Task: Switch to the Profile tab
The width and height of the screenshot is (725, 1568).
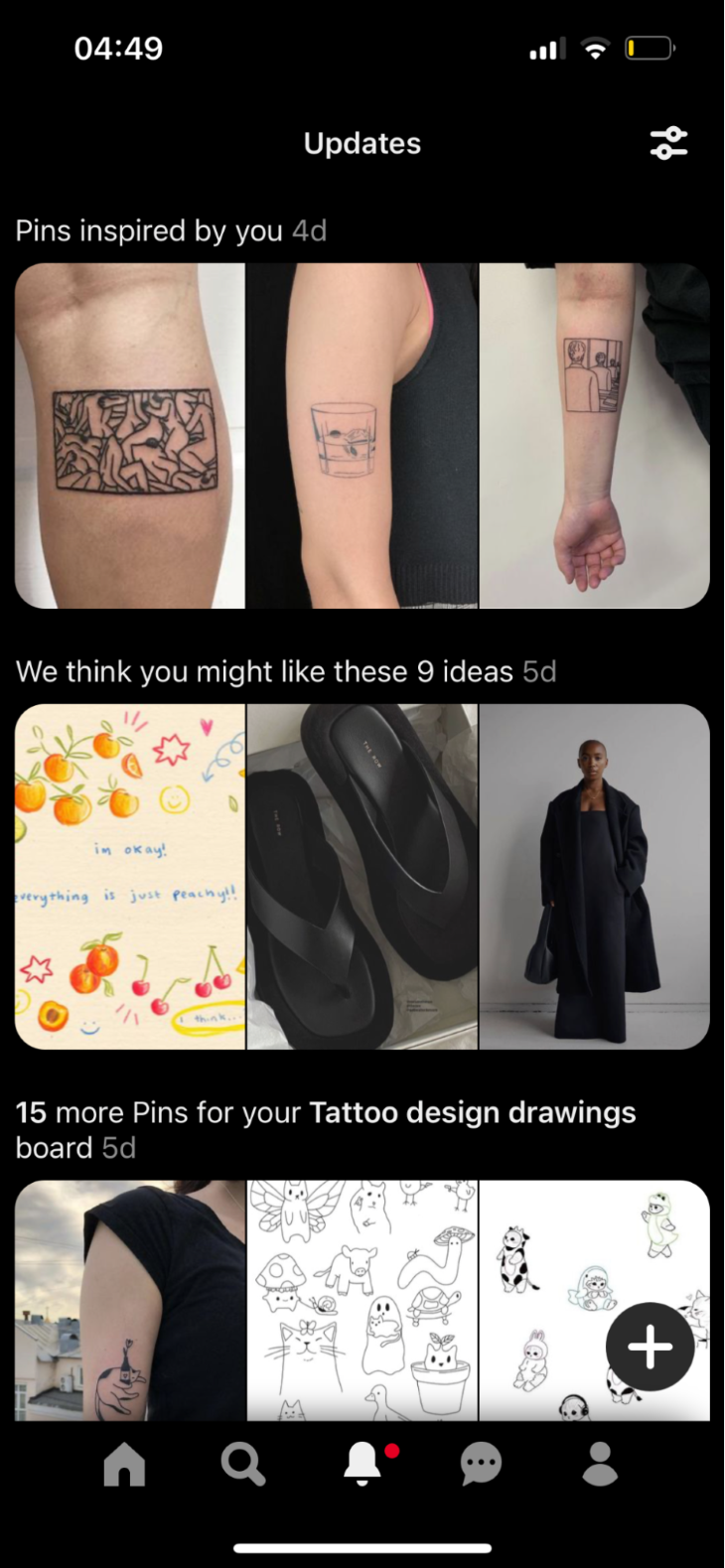Action: pyautogui.click(x=600, y=1464)
